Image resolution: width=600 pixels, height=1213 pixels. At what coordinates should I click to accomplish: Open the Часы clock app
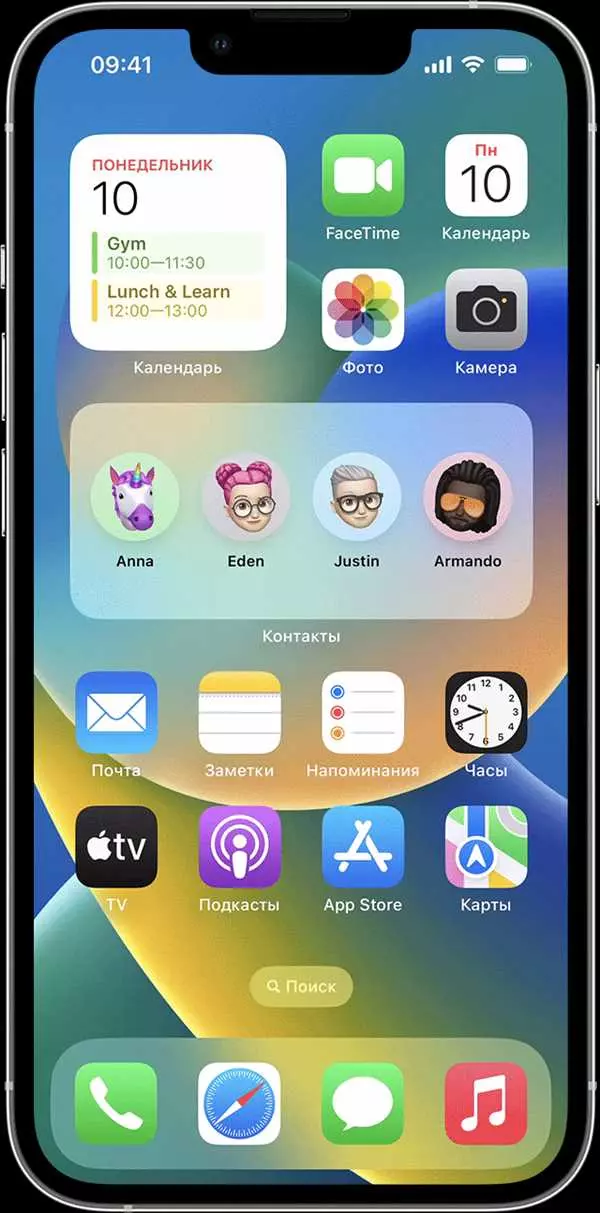pyautogui.click(x=485, y=712)
